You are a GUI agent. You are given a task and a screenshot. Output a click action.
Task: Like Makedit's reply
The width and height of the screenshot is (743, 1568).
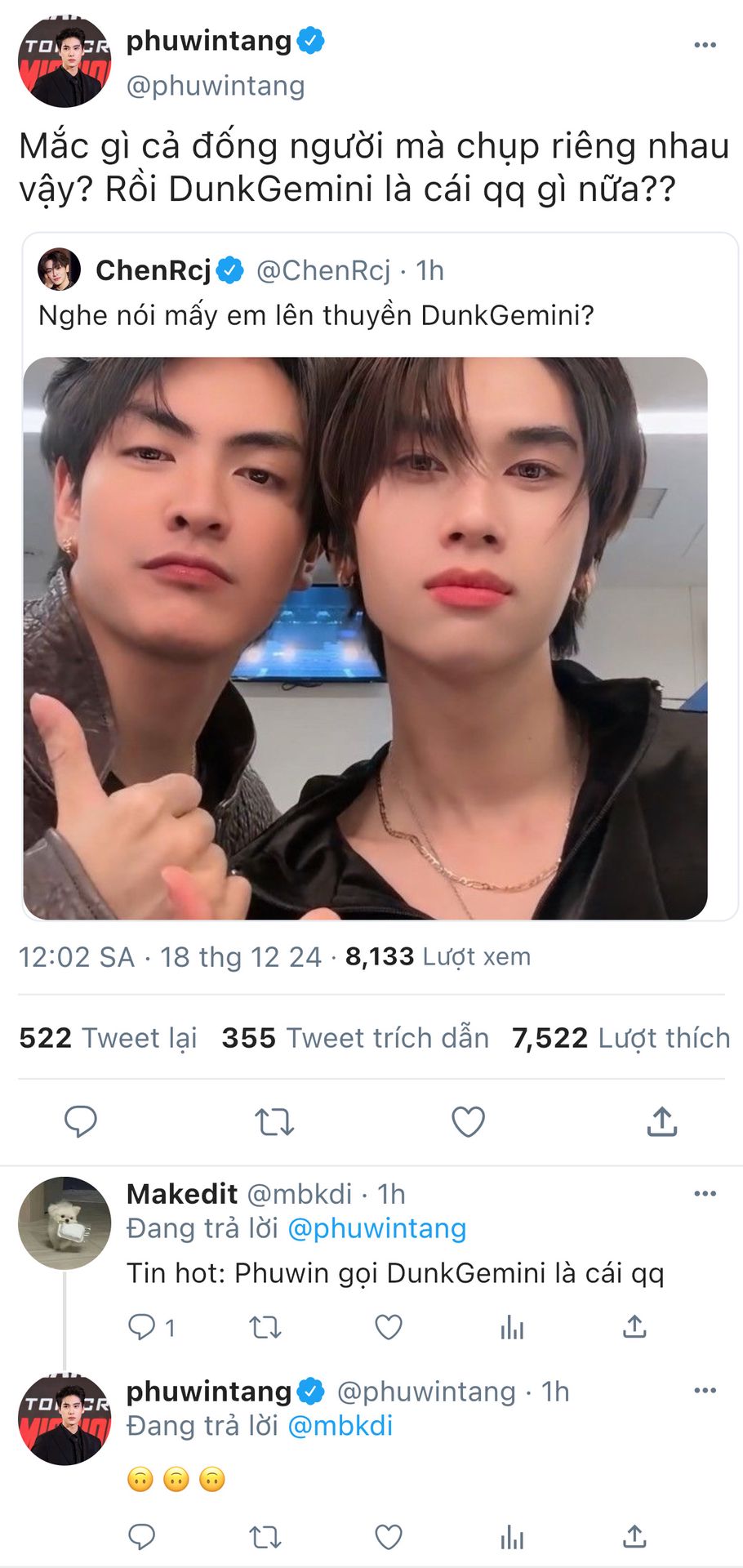coord(388,1327)
